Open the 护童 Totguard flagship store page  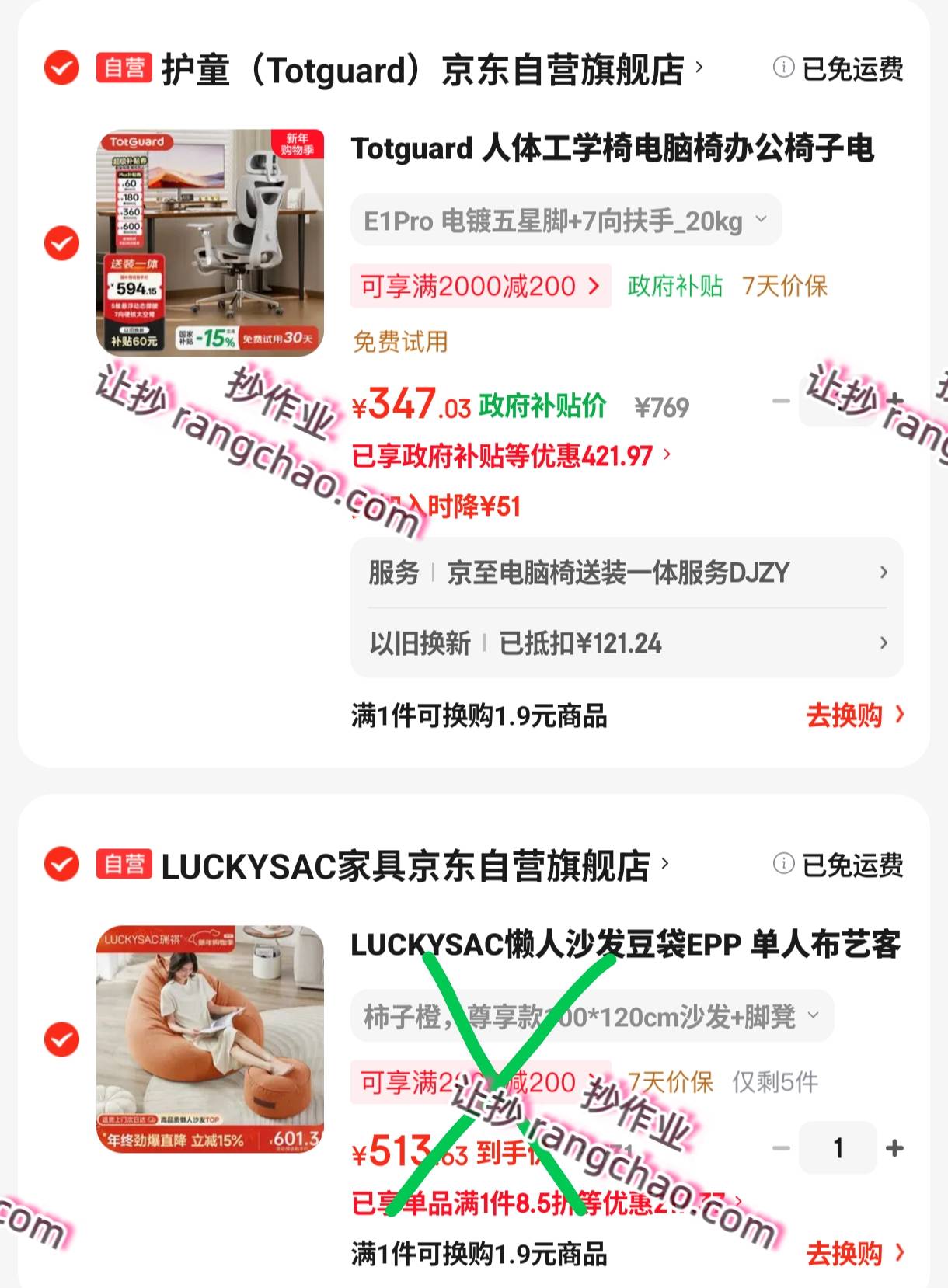tap(423, 70)
